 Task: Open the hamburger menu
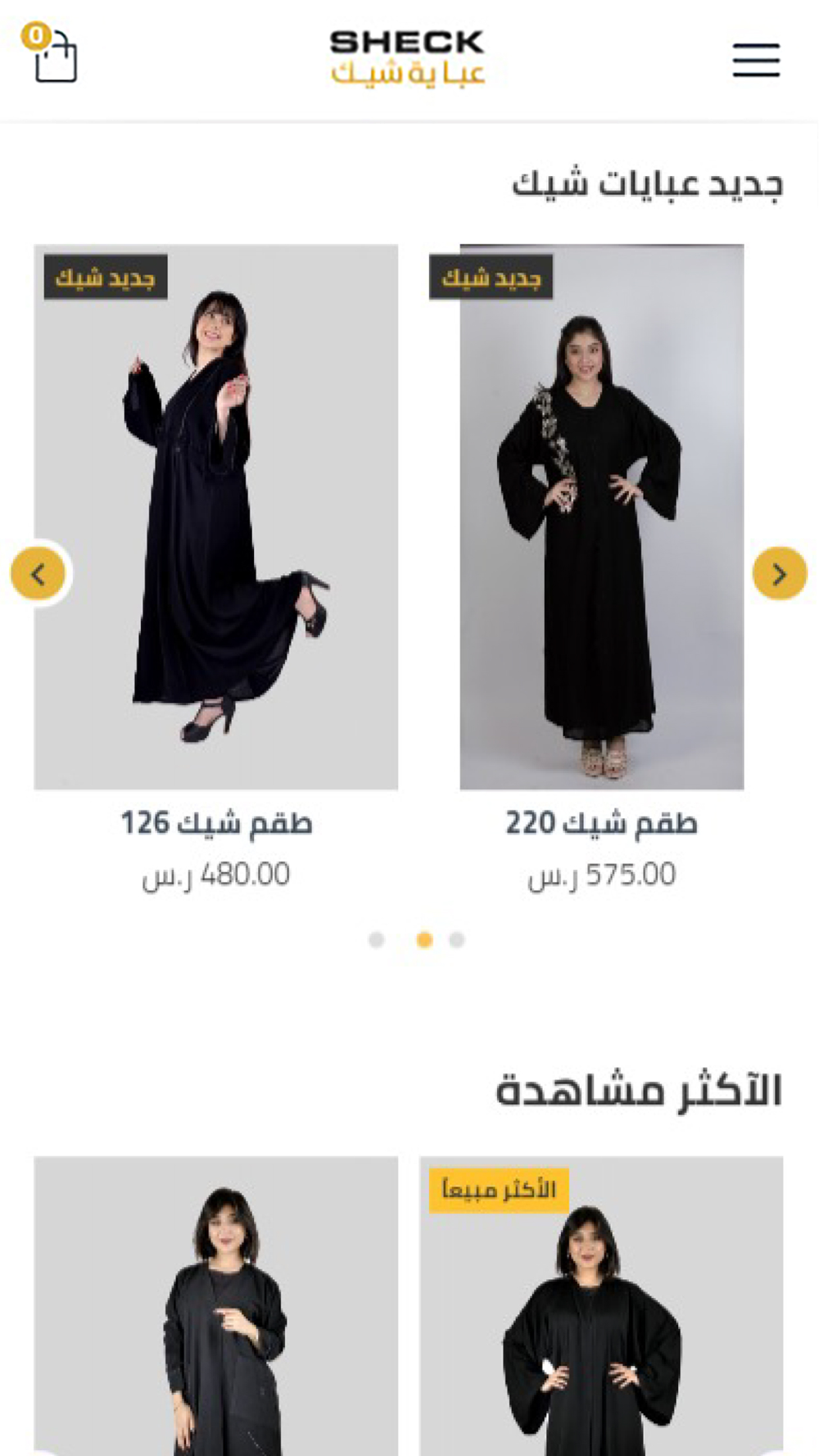(756, 60)
